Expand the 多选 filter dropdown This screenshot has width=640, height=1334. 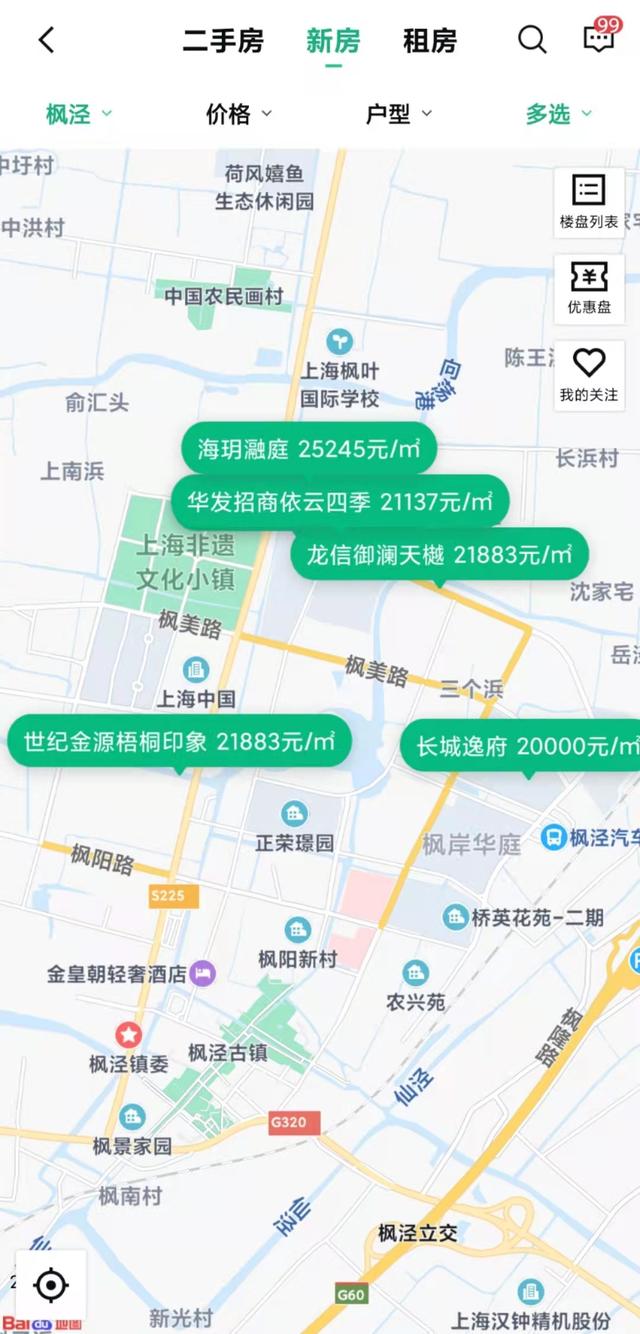coord(559,114)
